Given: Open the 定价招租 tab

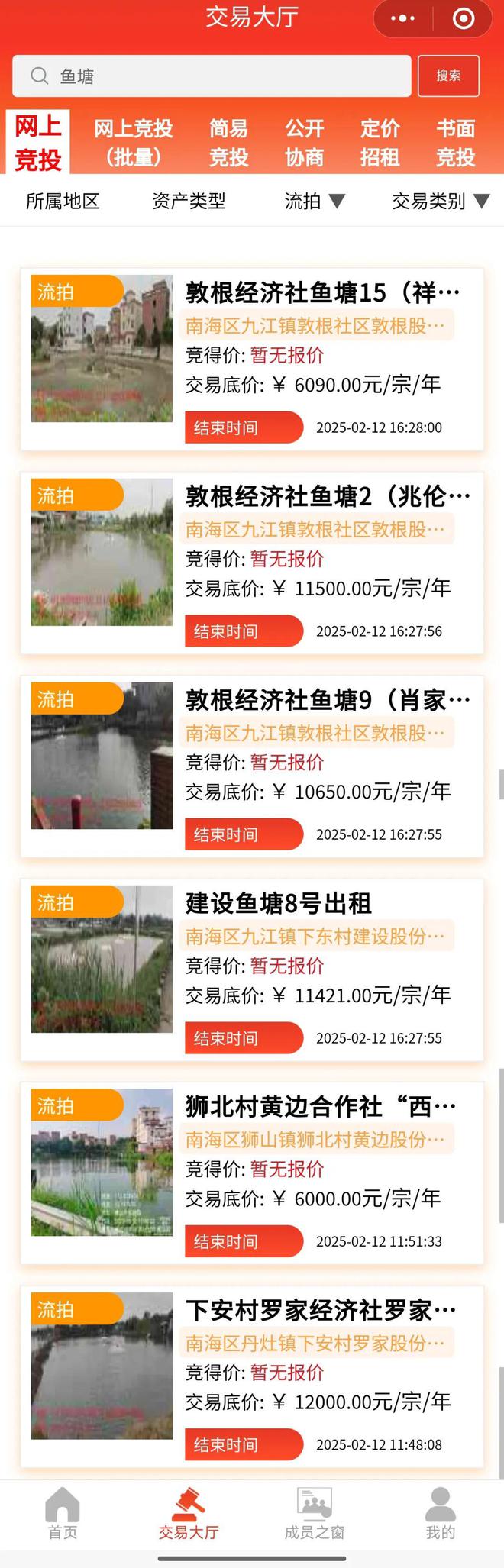Looking at the screenshot, I should click(x=380, y=143).
